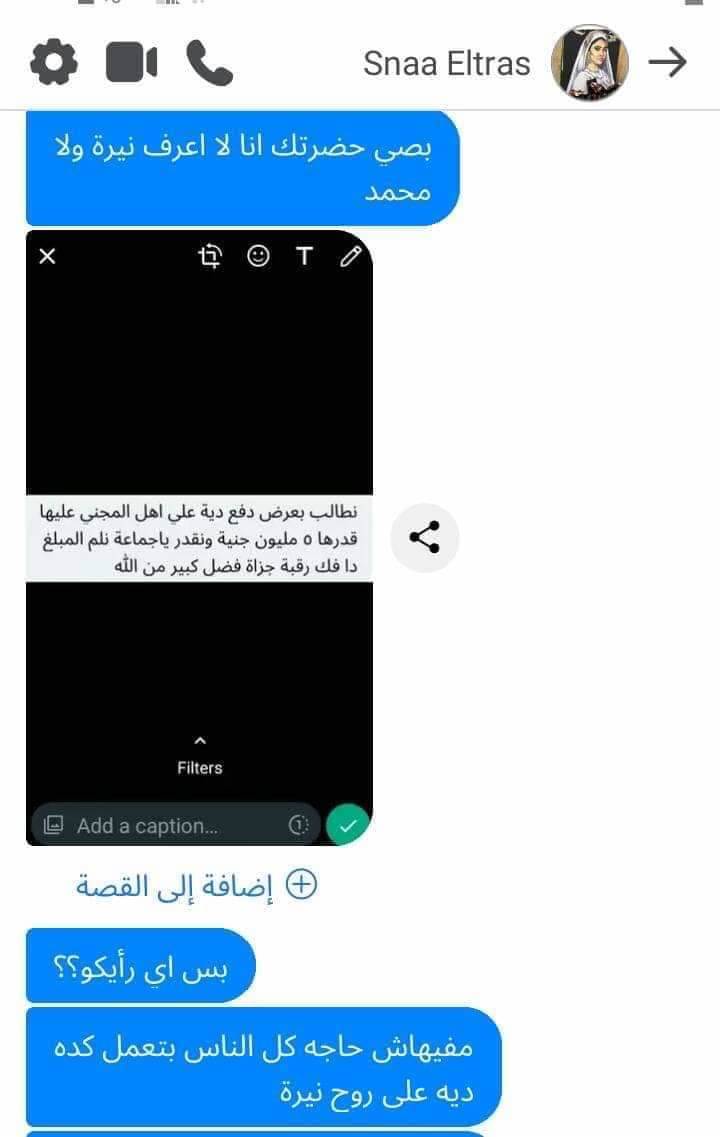Start a video call with Snaa Eltras
Screen dimensions: 720x1137
(131, 63)
